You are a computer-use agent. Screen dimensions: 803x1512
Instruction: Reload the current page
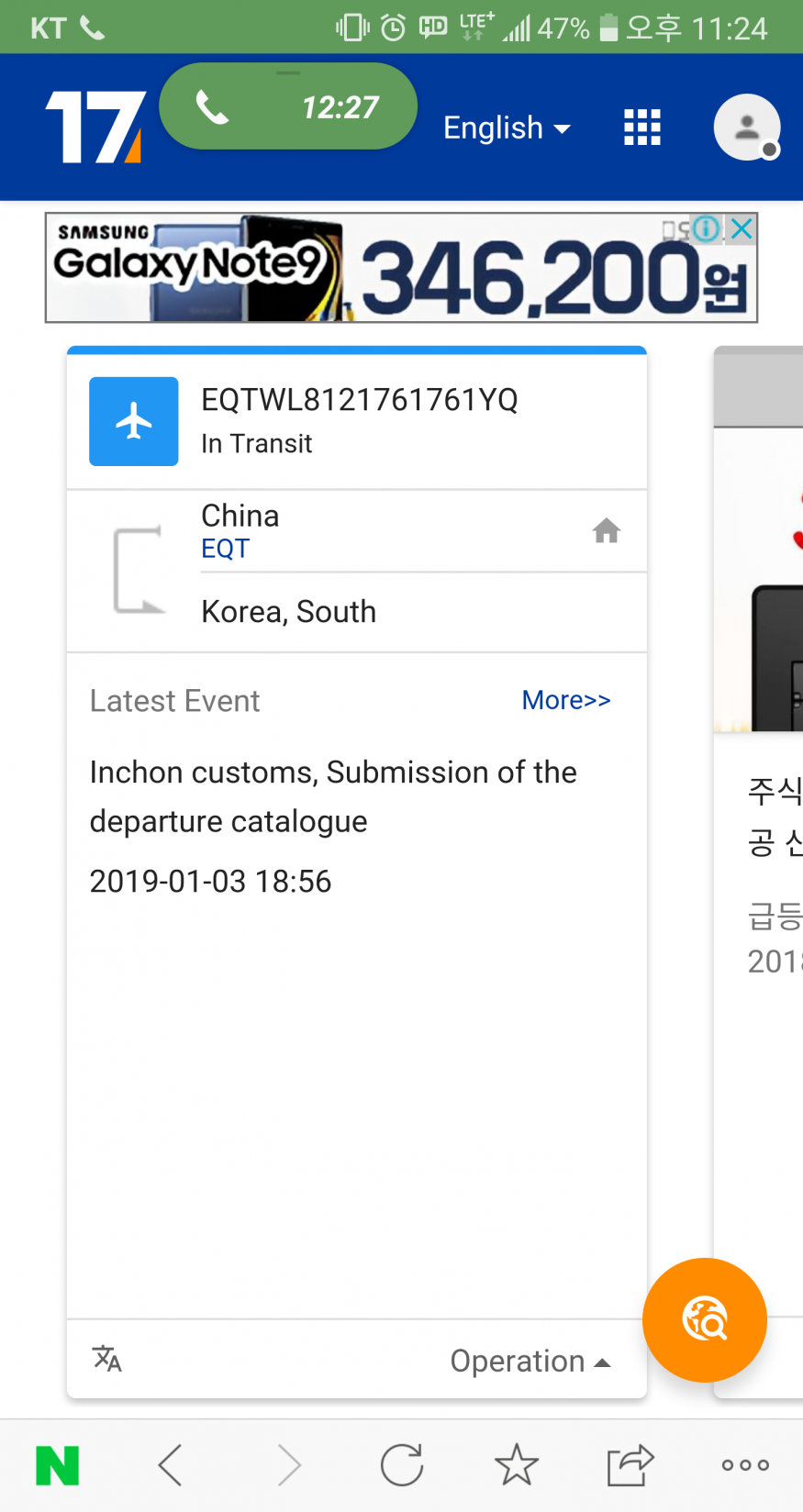pyautogui.click(x=402, y=1465)
